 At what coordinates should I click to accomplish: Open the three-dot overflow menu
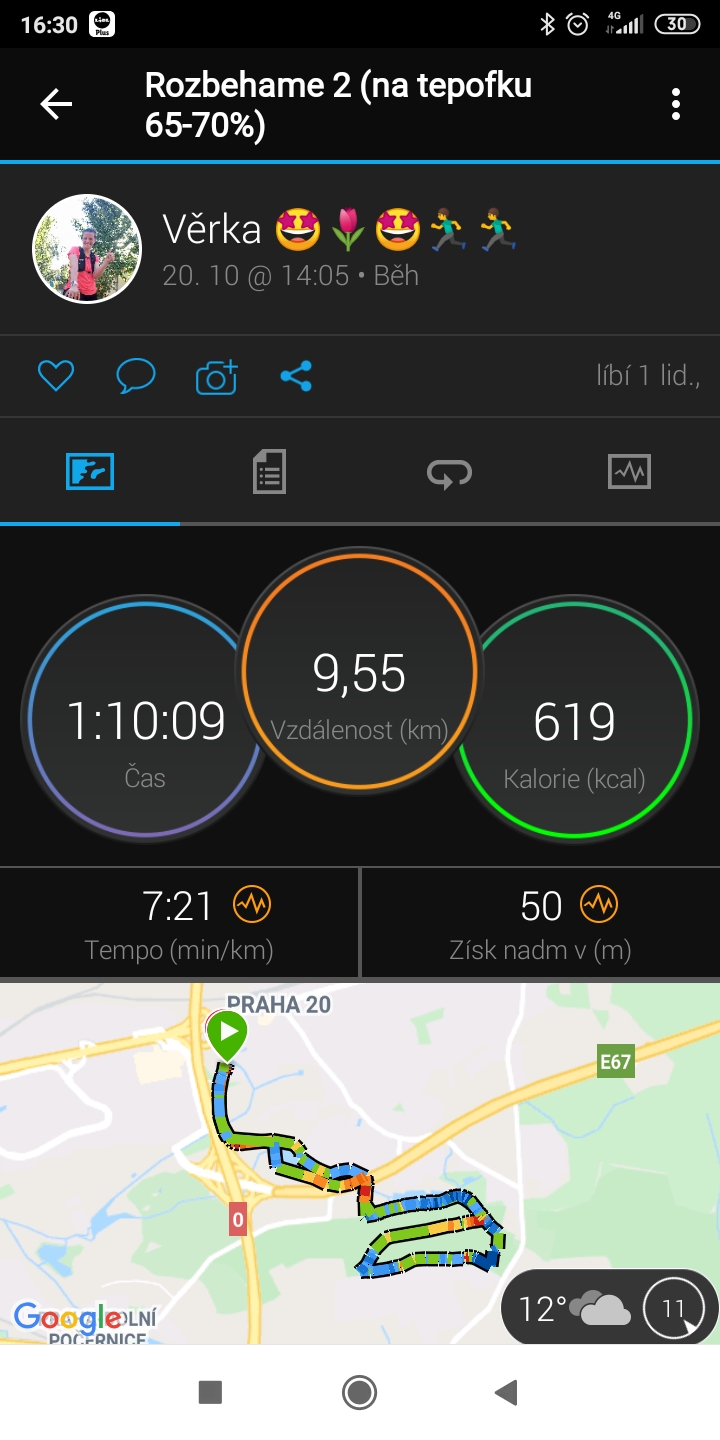(676, 104)
